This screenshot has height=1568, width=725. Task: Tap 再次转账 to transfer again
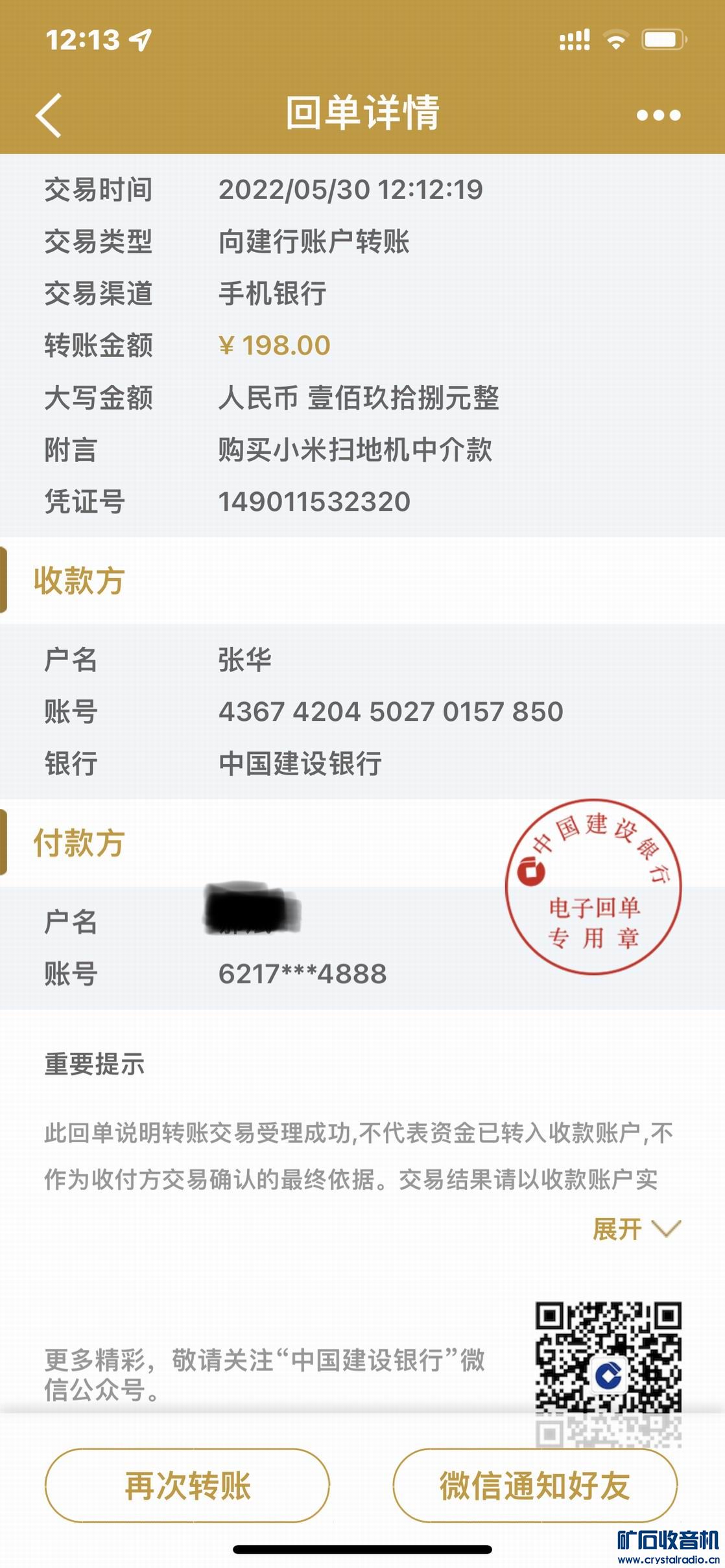coord(187,1486)
